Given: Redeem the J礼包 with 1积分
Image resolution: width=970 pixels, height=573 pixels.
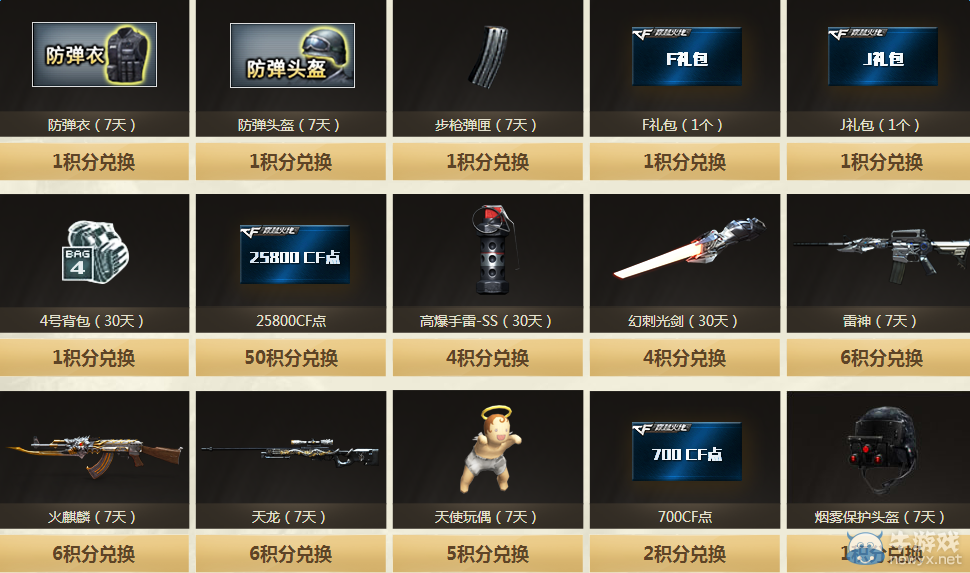Looking at the screenshot, I should click(881, 162).
